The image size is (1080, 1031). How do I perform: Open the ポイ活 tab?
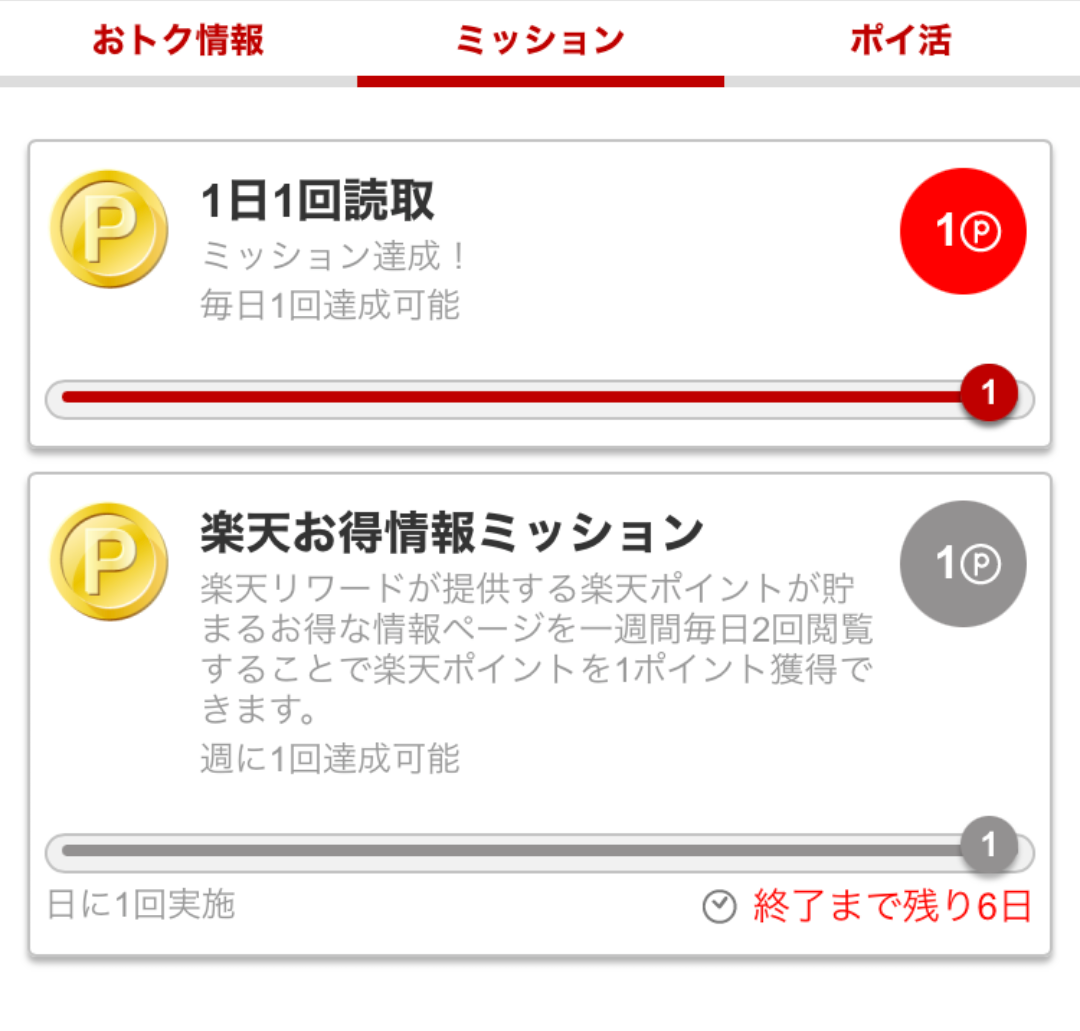[900, 41]
